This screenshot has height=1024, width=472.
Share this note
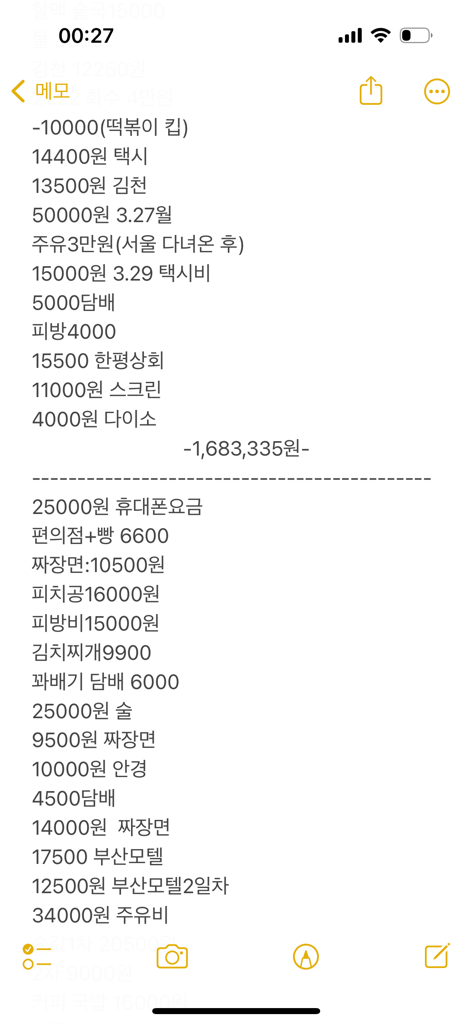tap(370, 90)
